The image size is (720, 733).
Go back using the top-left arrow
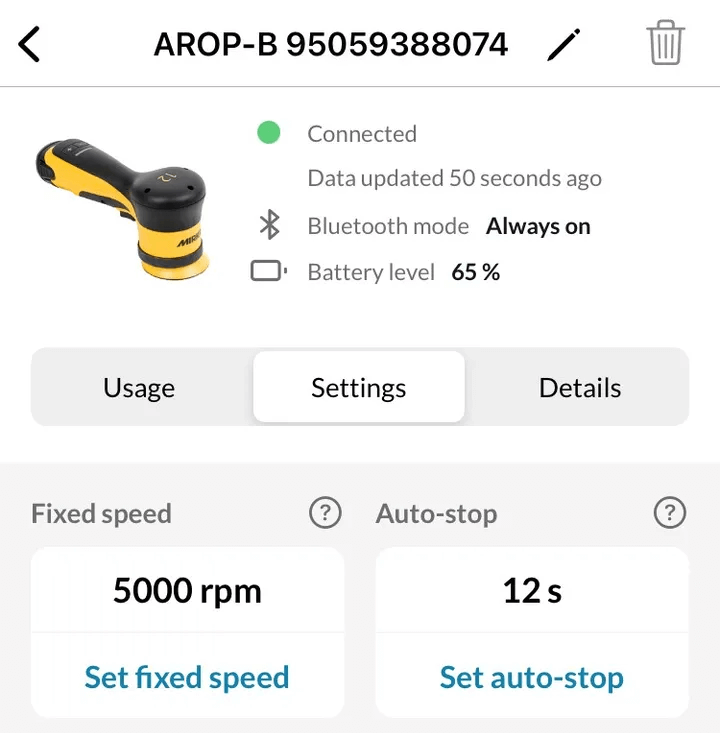30,45
